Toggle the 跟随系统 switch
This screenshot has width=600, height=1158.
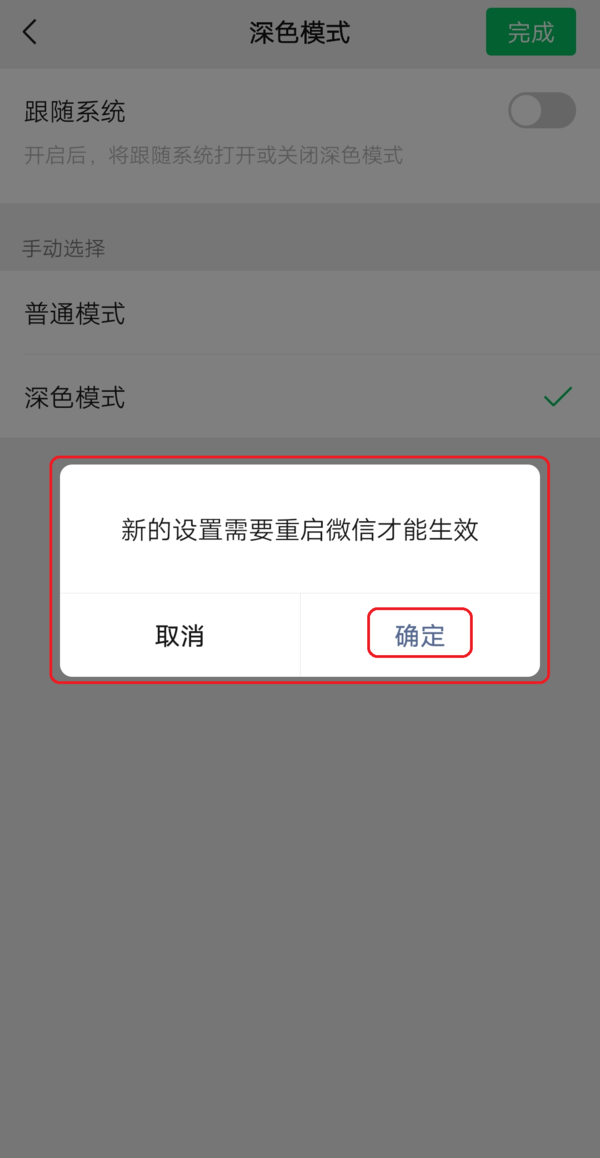541,110
